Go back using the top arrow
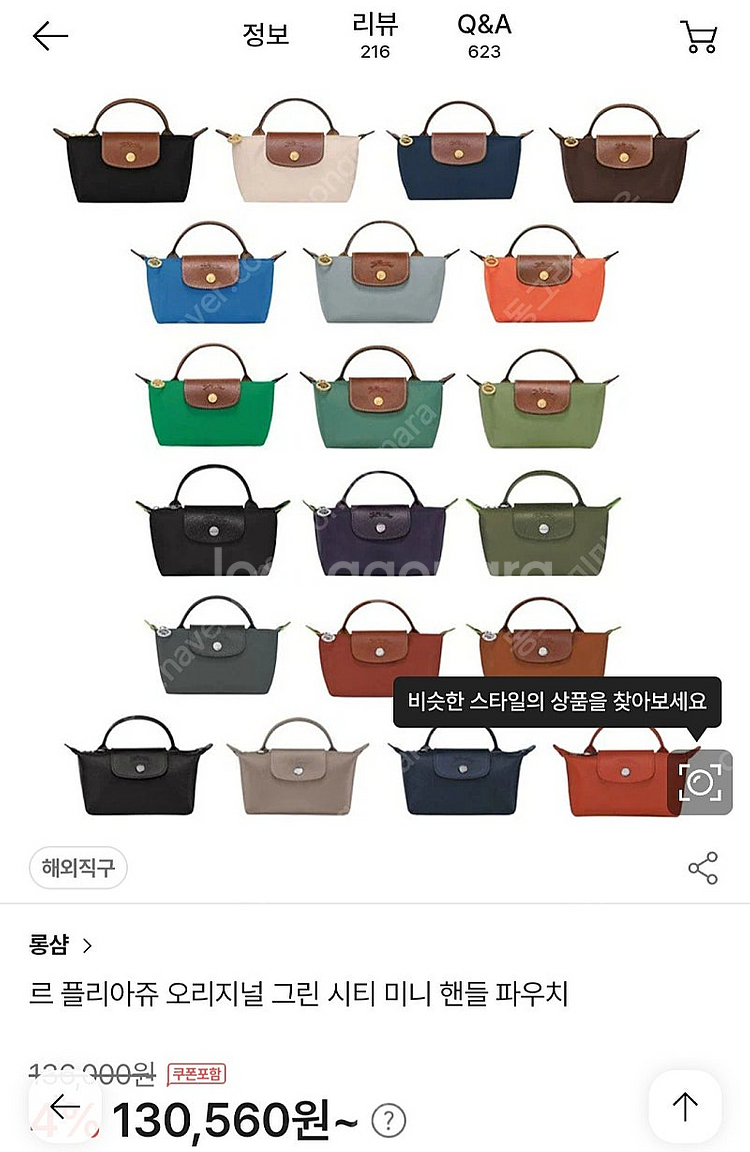The height and width of the screenshot is (1152, 750). coord(51,35)
